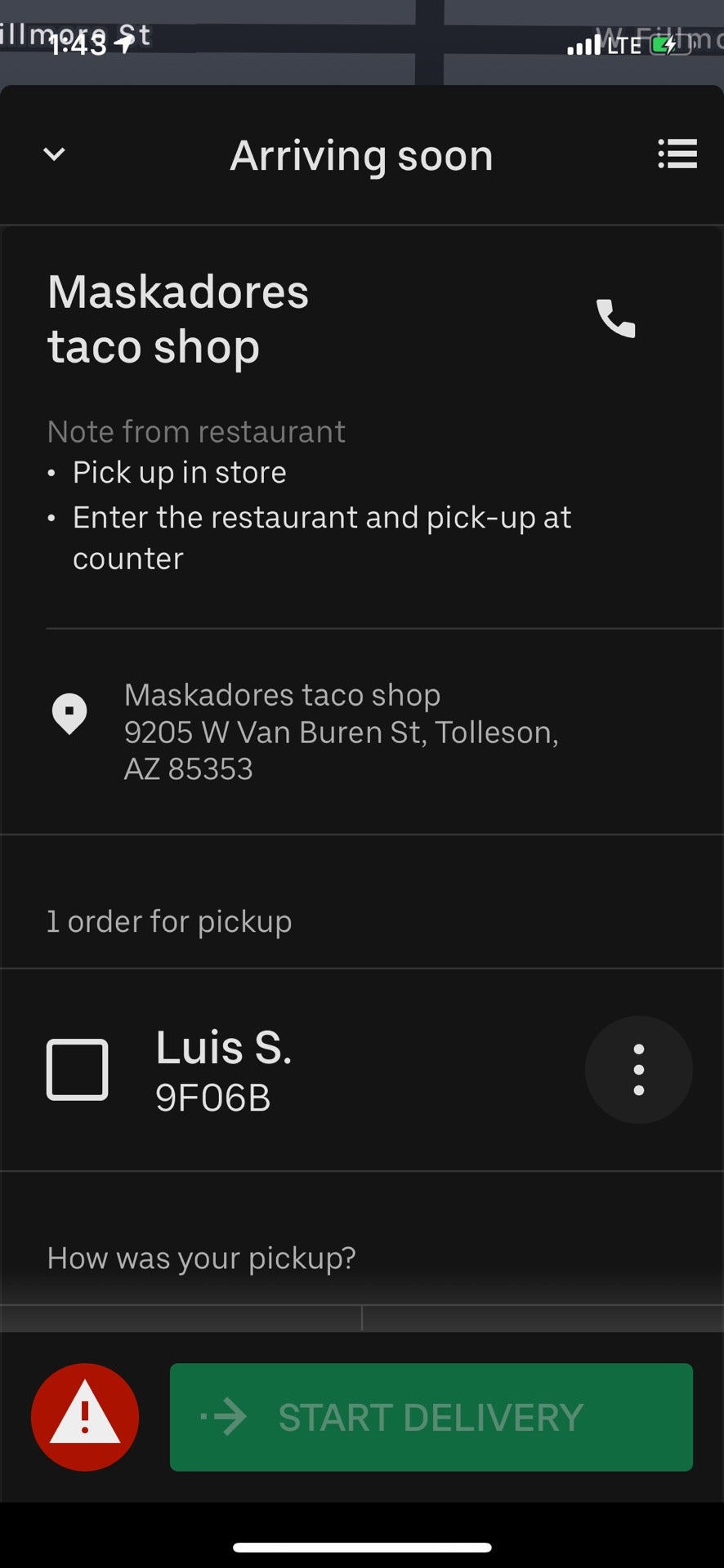This screenshot has width=724, height=1568.
Task: Open more options for Luis S. order
Action: 638,1070
